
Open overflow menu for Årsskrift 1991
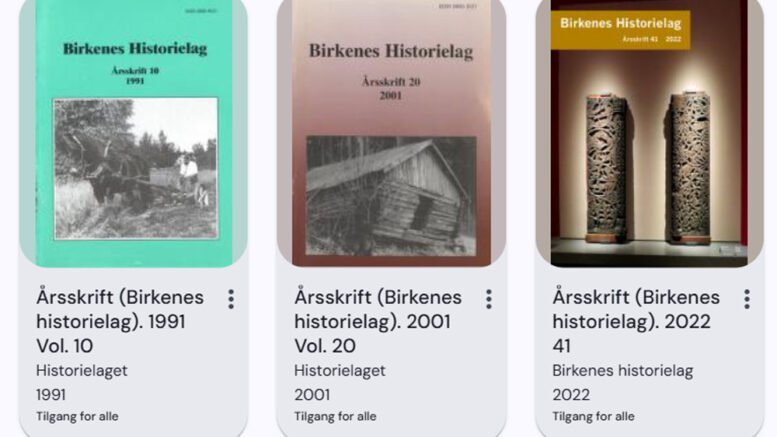click(231, 299)
